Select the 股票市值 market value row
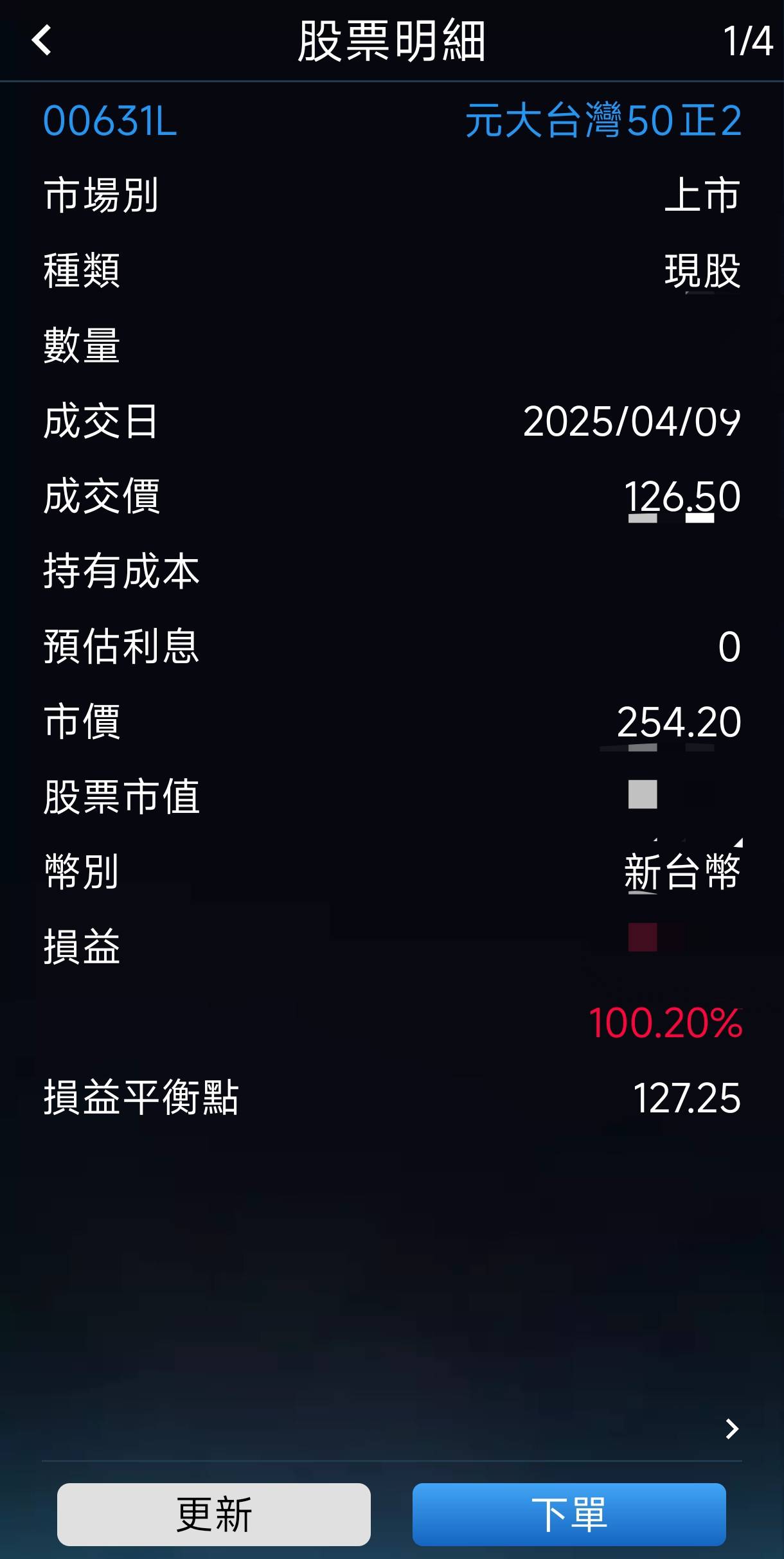 tap(392, 796)
